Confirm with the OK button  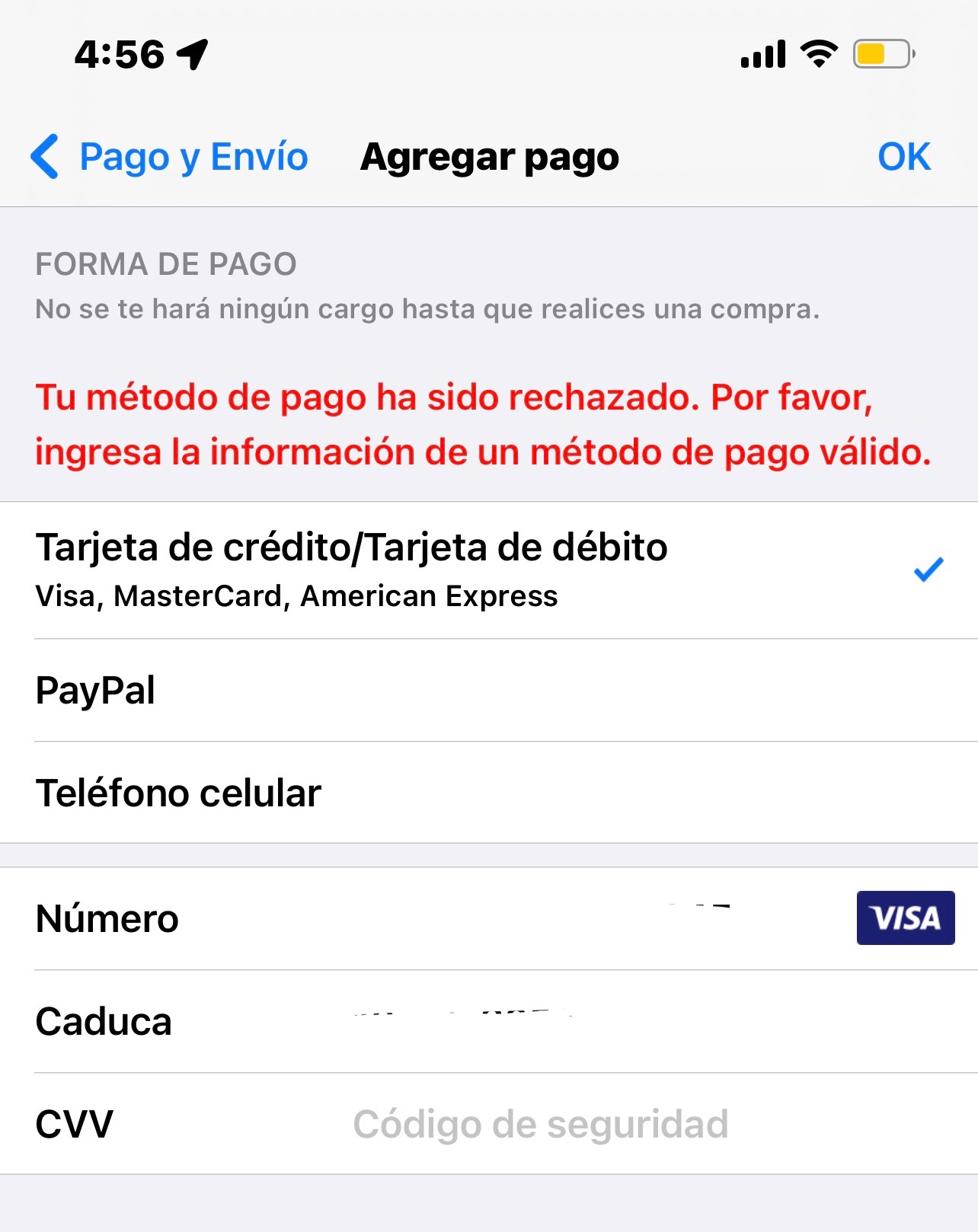coord(903,157)
